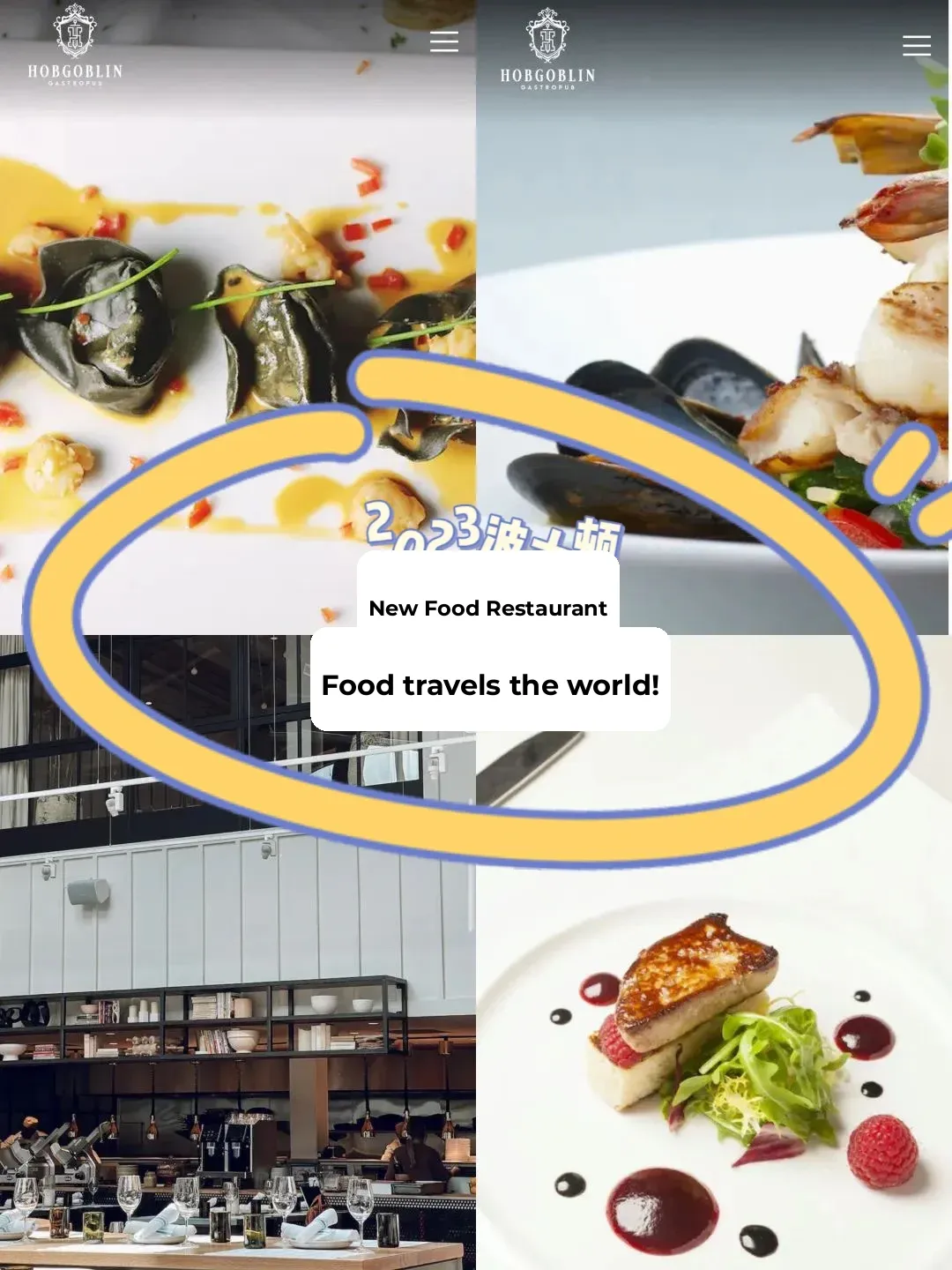This screenshot has width=952, height=1270.
Task: Click the New Food Restaurant label
Action: pyautogui.click(x=487, y=609)
